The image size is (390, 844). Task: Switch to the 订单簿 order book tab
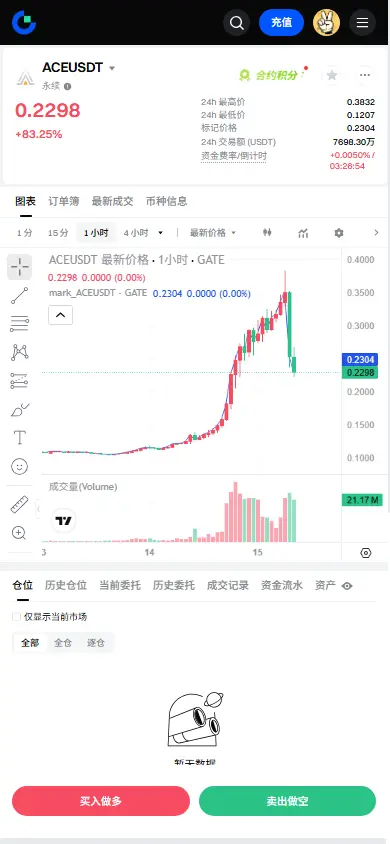coord(63,201)
